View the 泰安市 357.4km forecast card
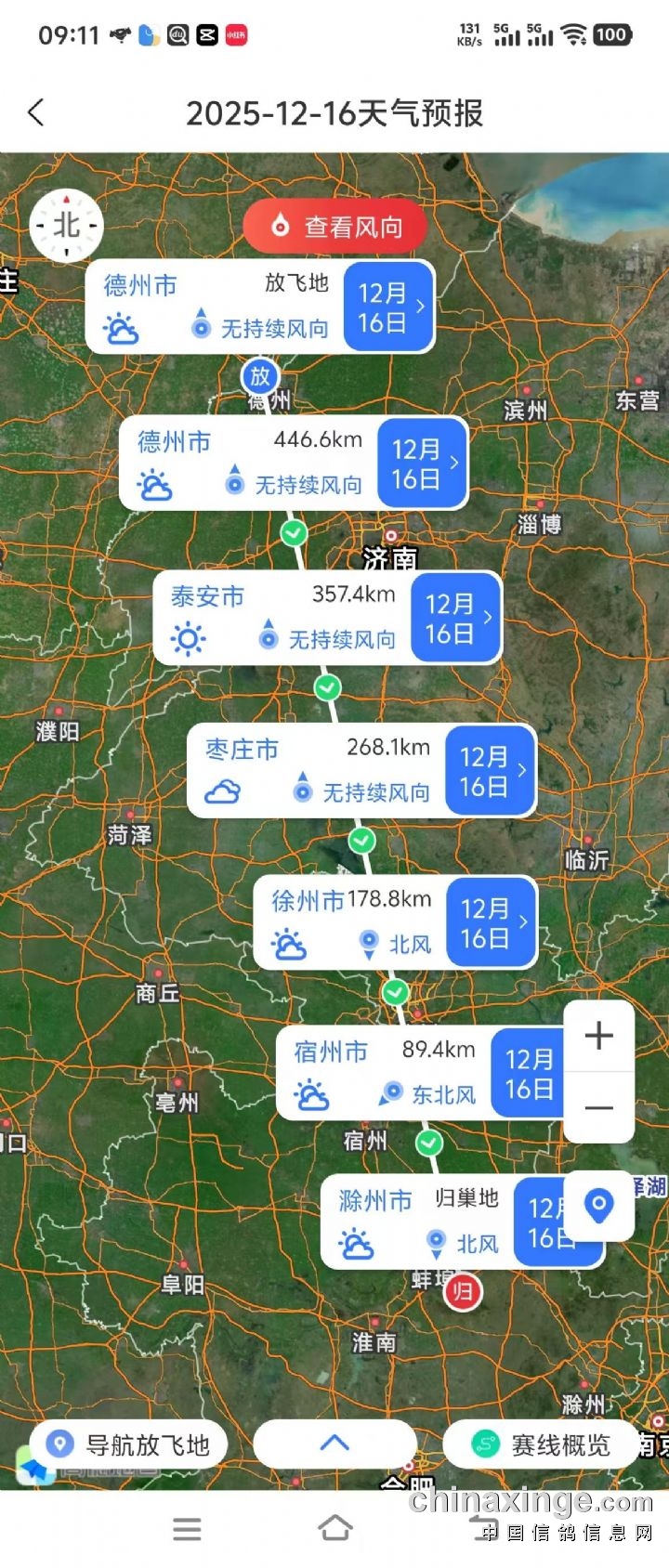This screenshot has width=669, height=1568. coord(327,617)
